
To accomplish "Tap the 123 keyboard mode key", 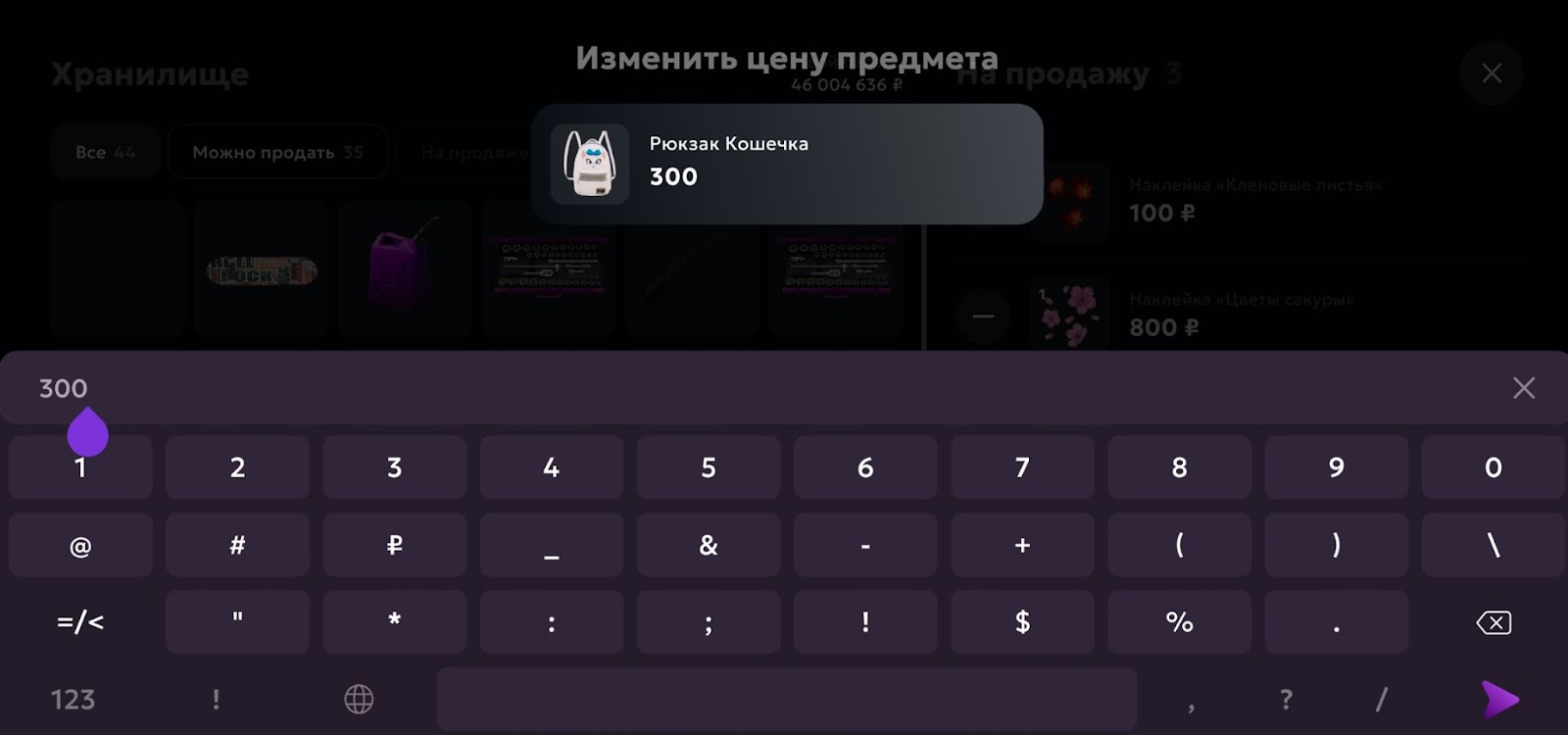I will tap(73, 700).
